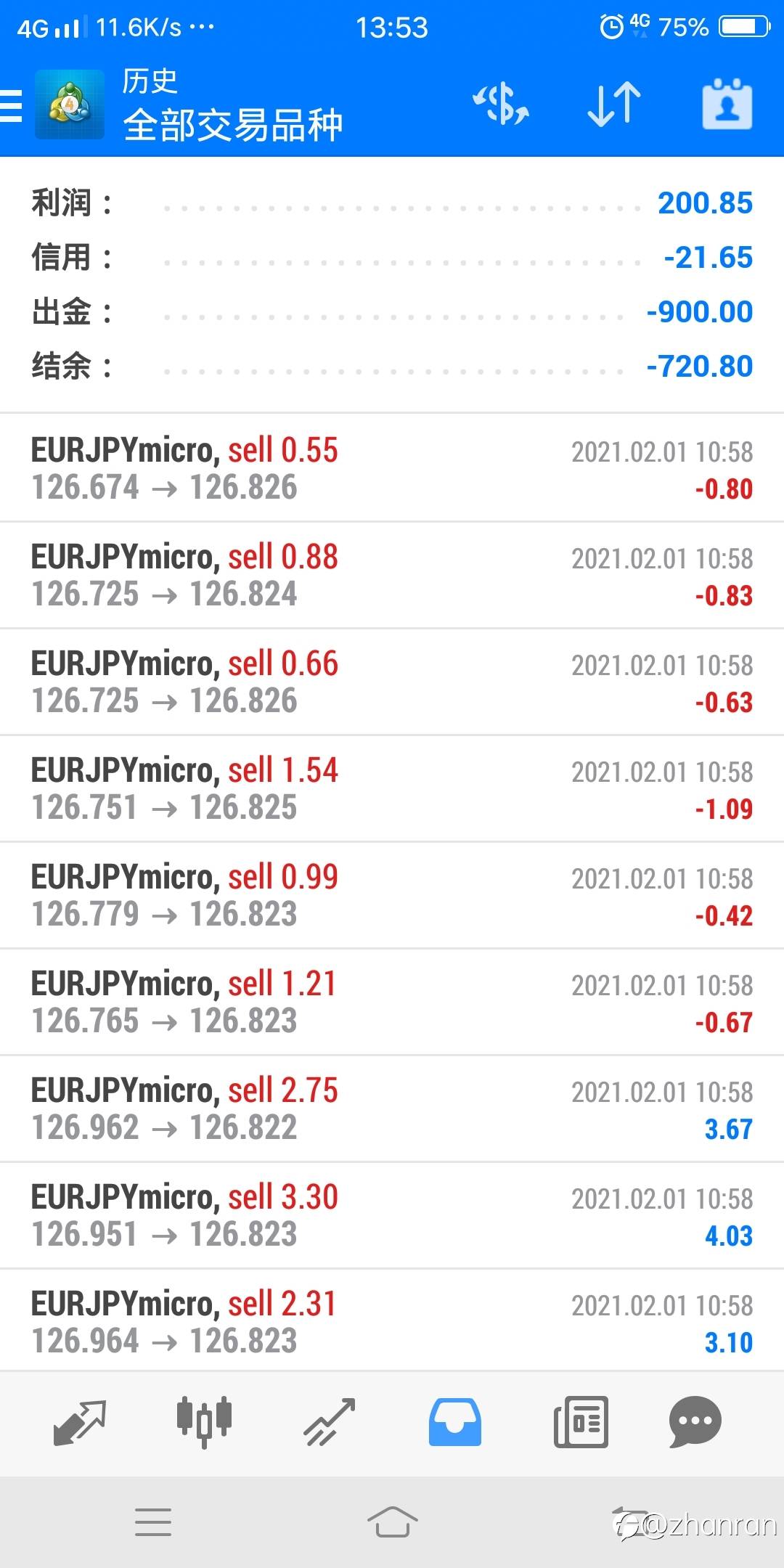Viewport: 784px width, 1568px height.
Task: View the EURJPYmicro sell 1.54 trade
Action: (392, 788)
